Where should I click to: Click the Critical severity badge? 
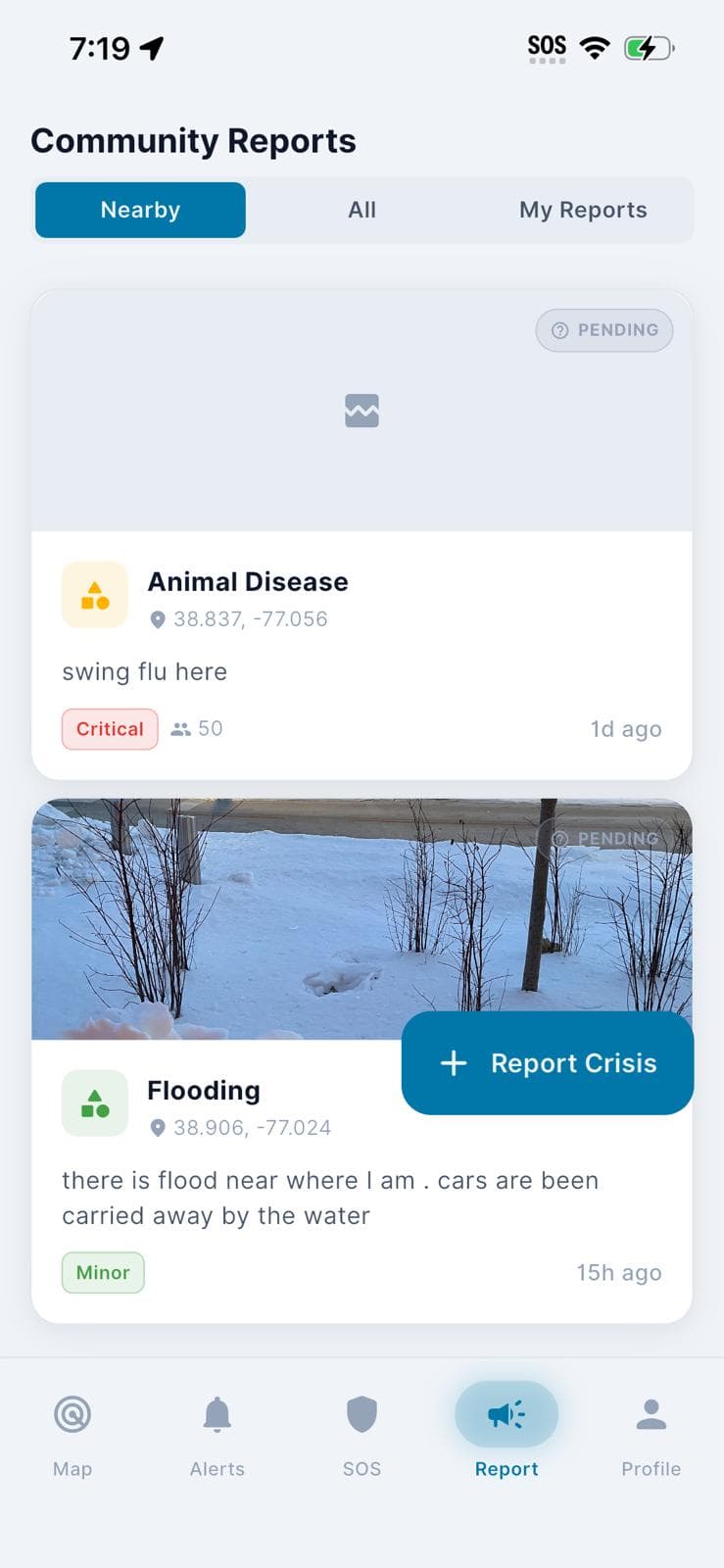pyautogui.click(x=109, y=728)
